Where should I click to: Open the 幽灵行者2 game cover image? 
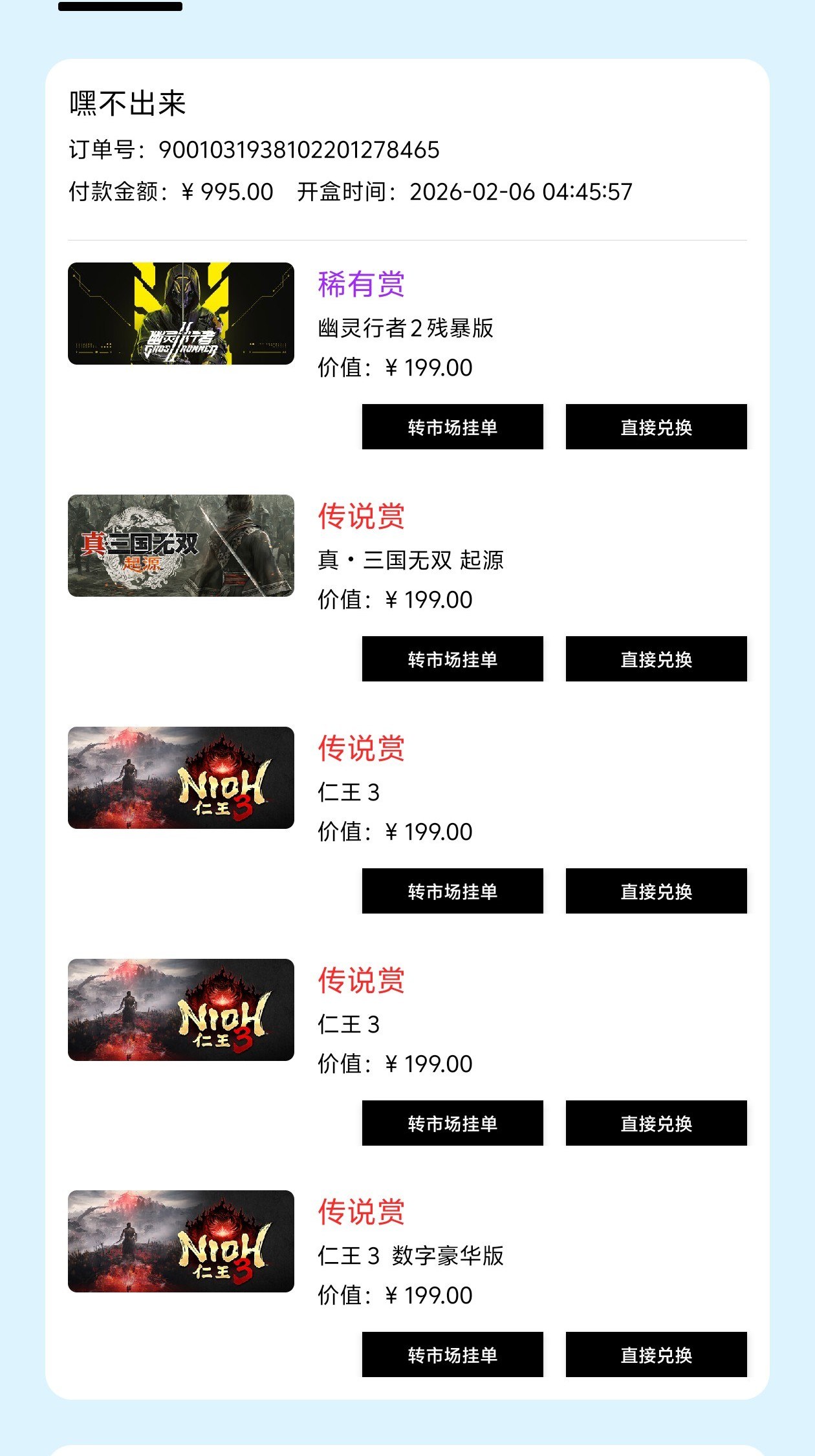(181, 314)
